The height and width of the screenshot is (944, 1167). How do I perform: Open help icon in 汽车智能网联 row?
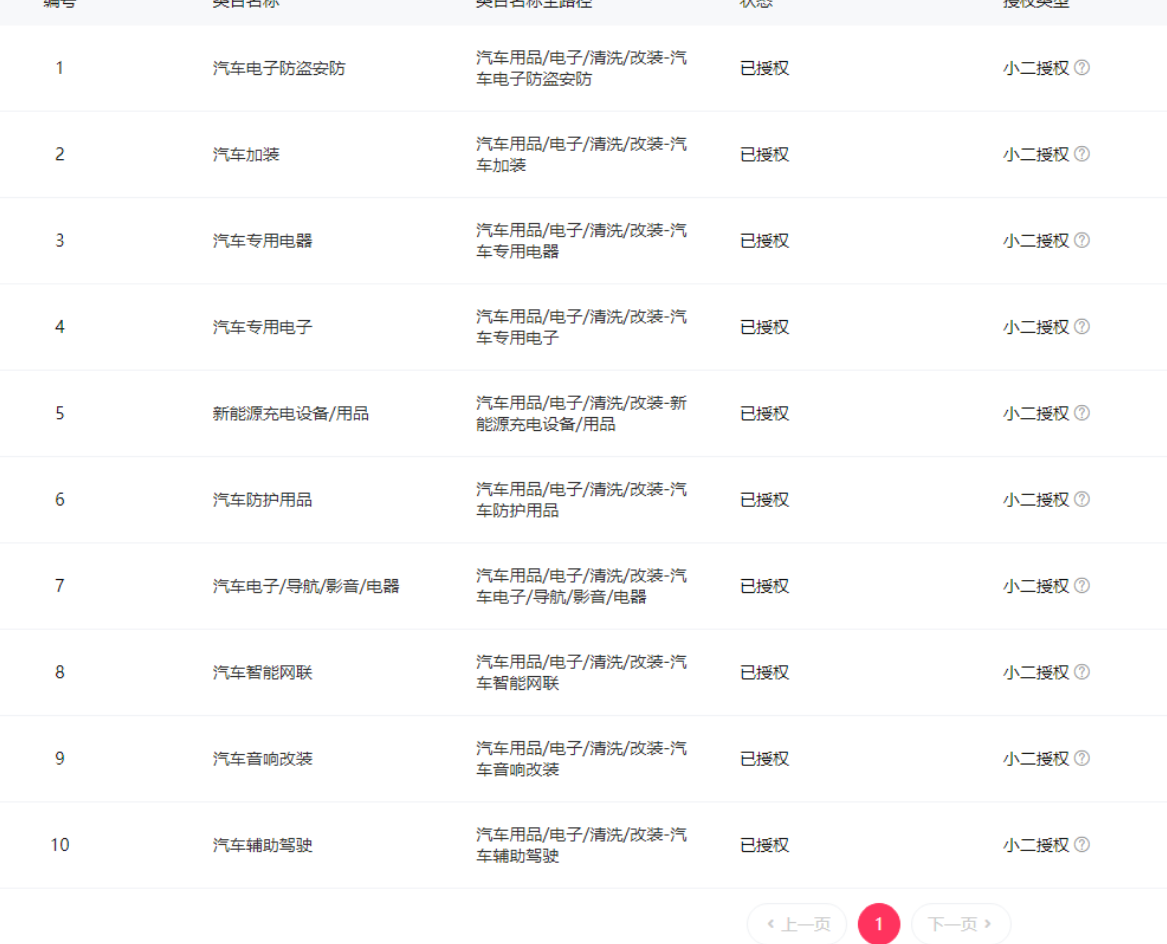(x=1082, y=672)
